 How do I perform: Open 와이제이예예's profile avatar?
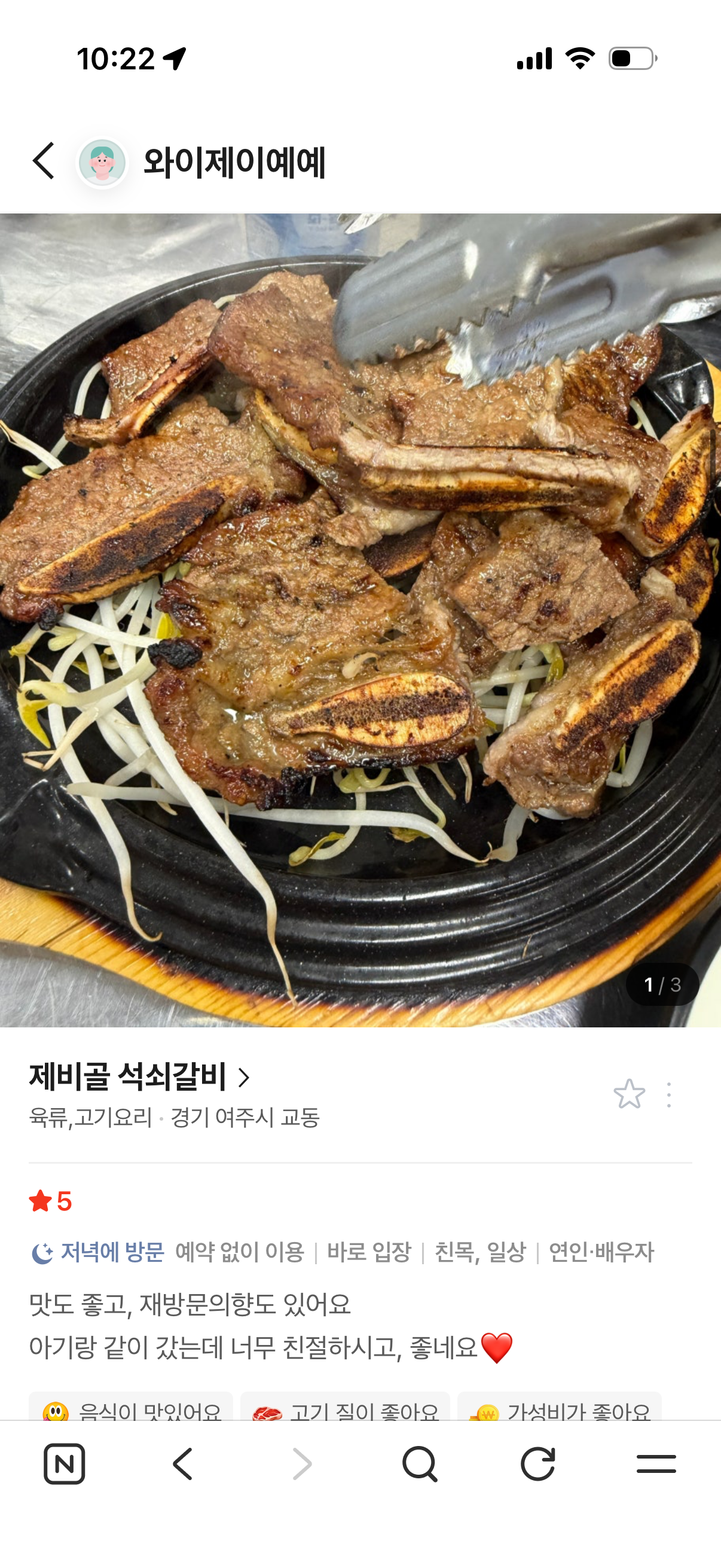[102, 163]
